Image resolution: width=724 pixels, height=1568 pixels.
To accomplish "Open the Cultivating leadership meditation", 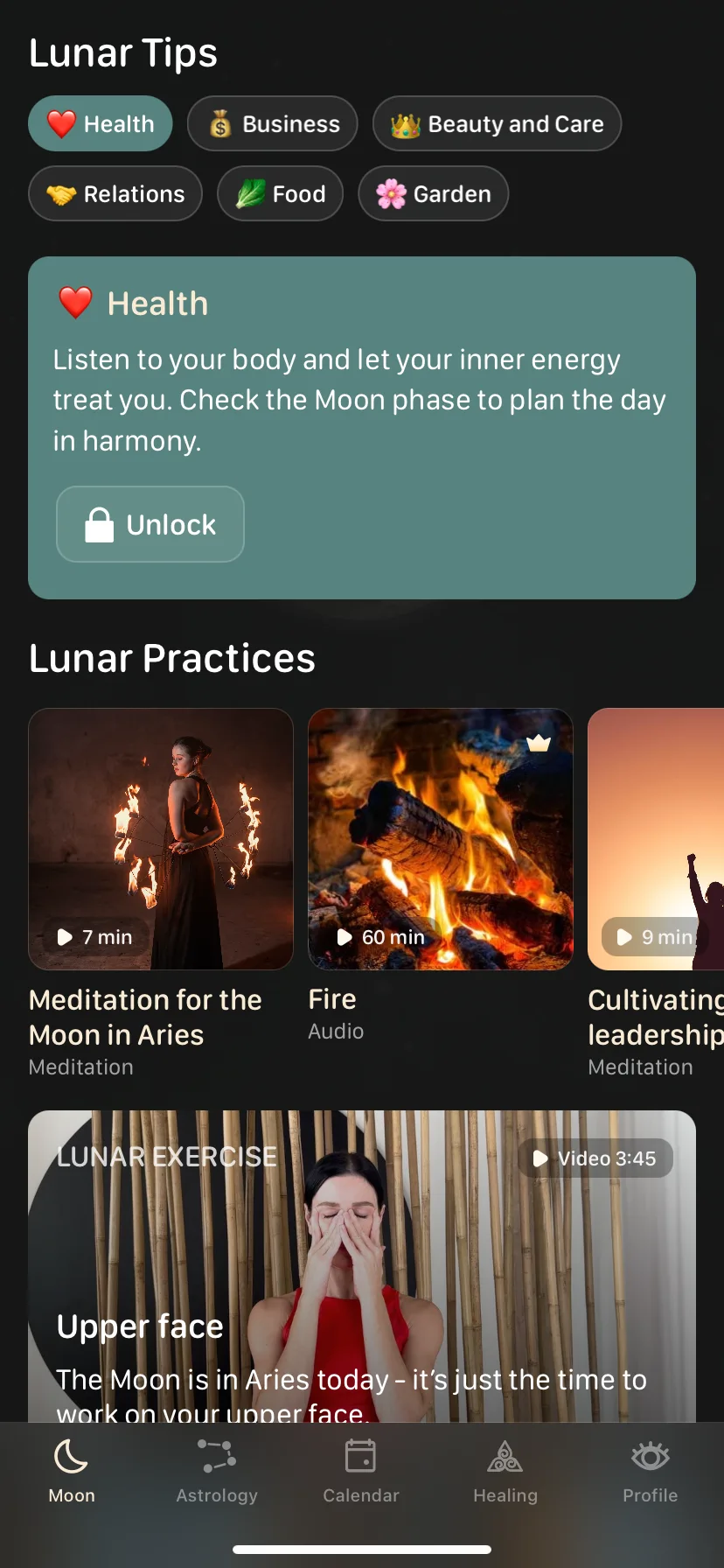I will click(656, 839).
